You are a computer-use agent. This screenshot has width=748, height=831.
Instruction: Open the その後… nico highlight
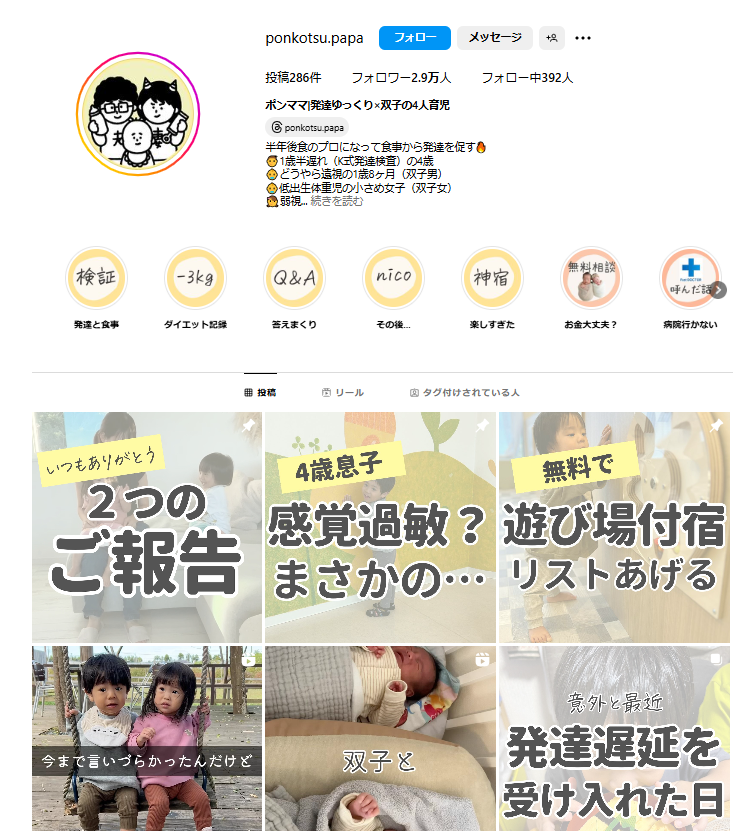tap(393, 278)
